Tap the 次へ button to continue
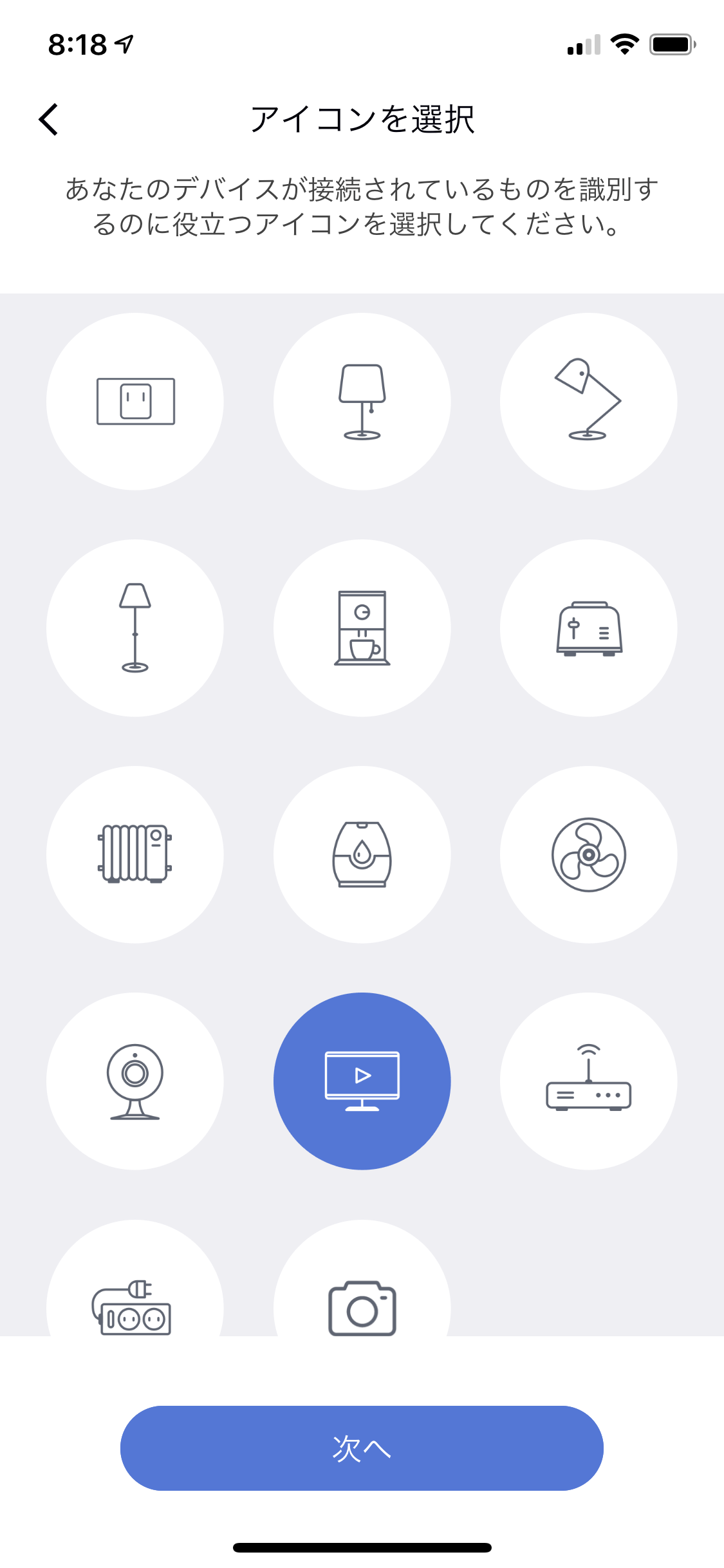Viewport: 724px width, 1568px height. (x=362, y=1448)
